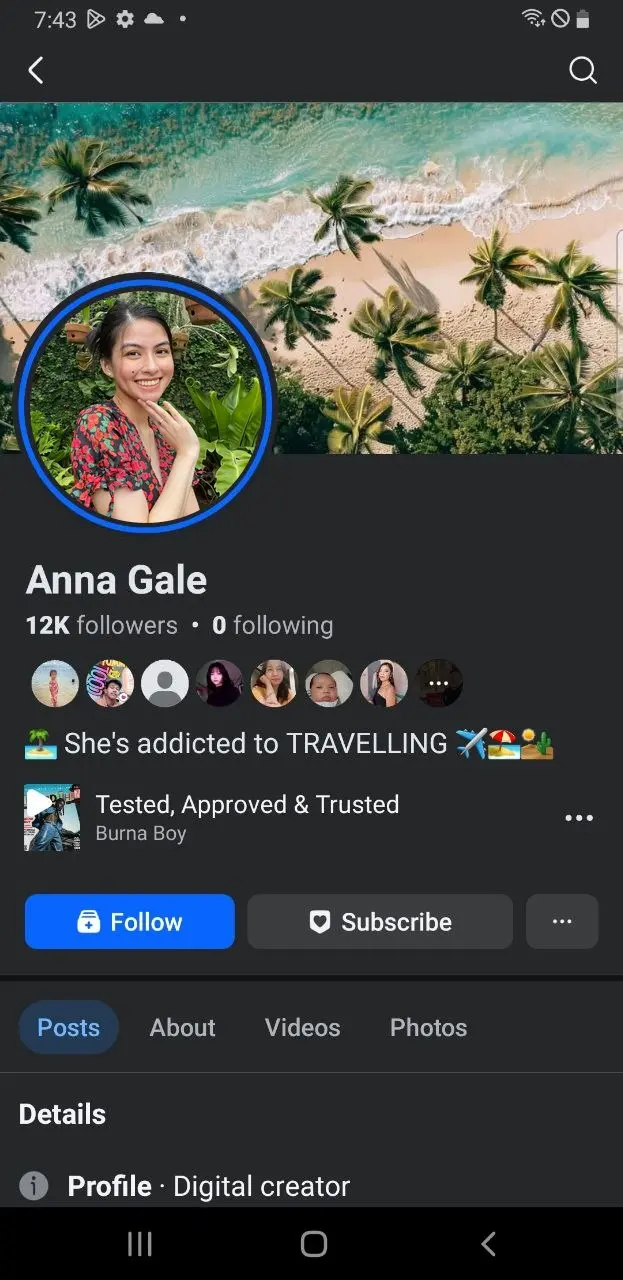This screenshot has width=623, height=1280.
Task: Subscribe to Anna Gale
Action: click(x=380, y=922)
